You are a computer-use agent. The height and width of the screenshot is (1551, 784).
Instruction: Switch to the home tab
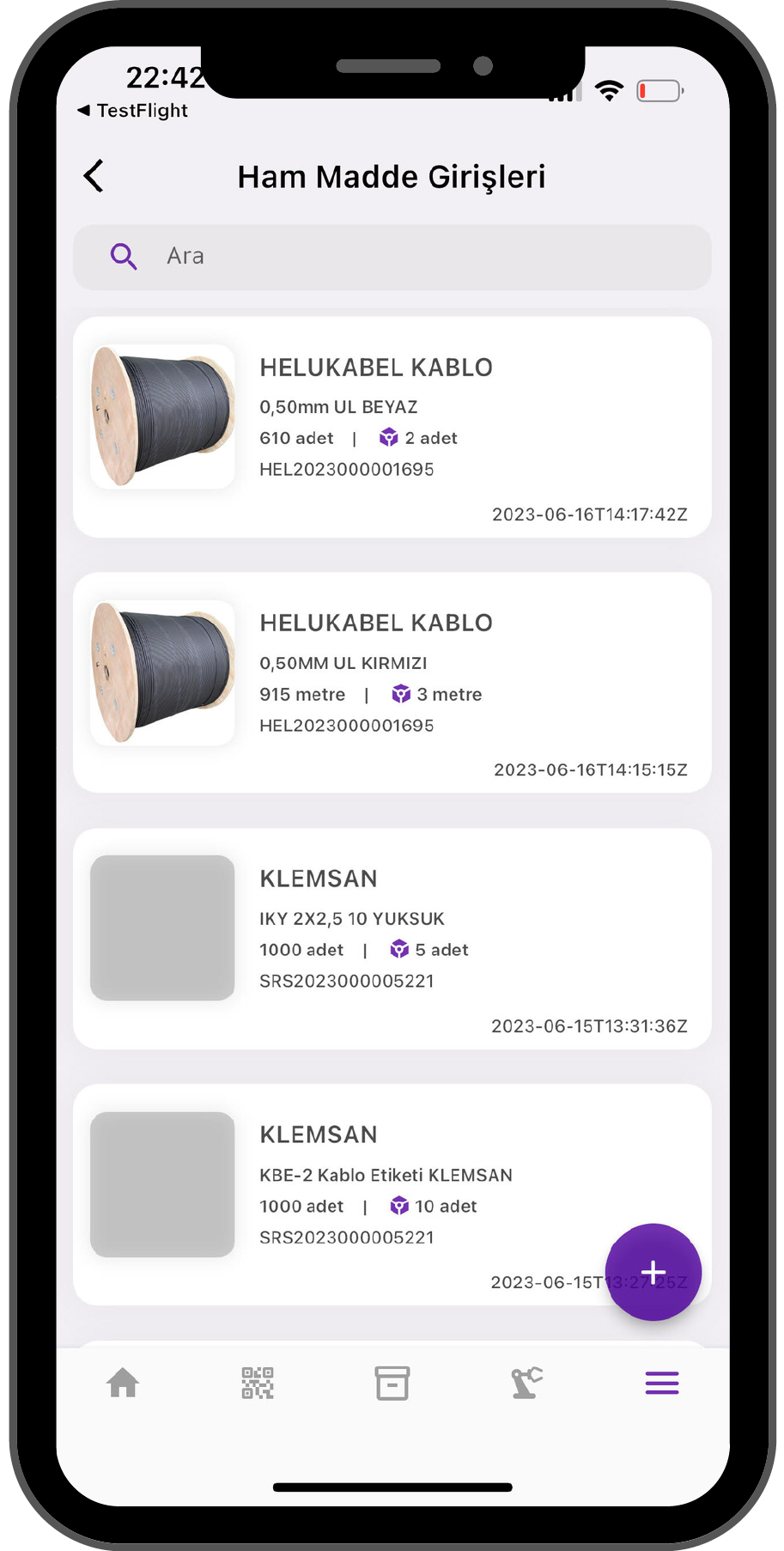tap(123, 1383)
